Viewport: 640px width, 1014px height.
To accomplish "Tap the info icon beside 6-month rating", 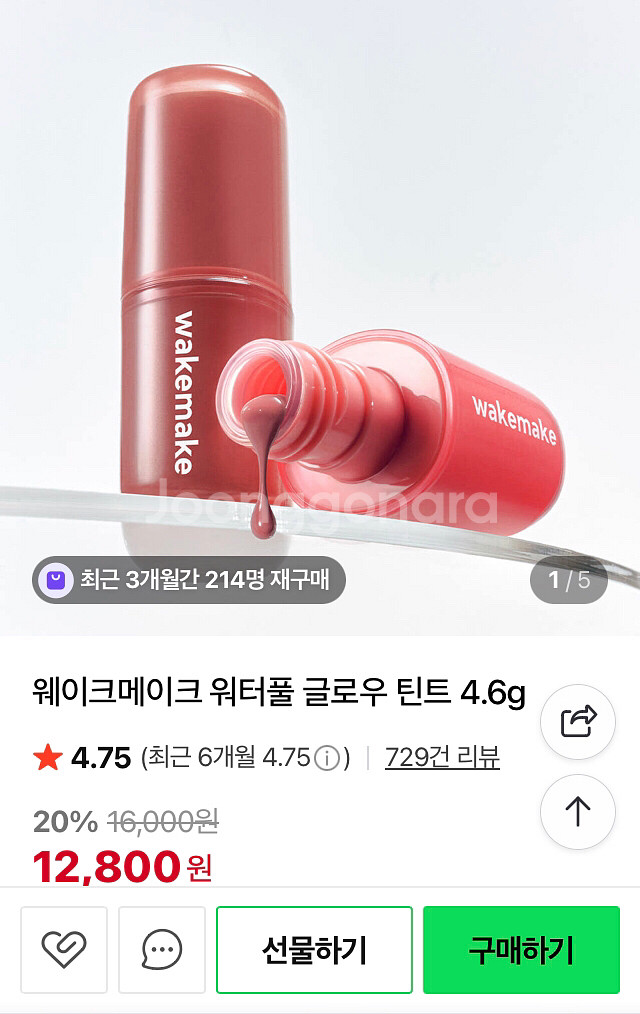I will [326, 759].
